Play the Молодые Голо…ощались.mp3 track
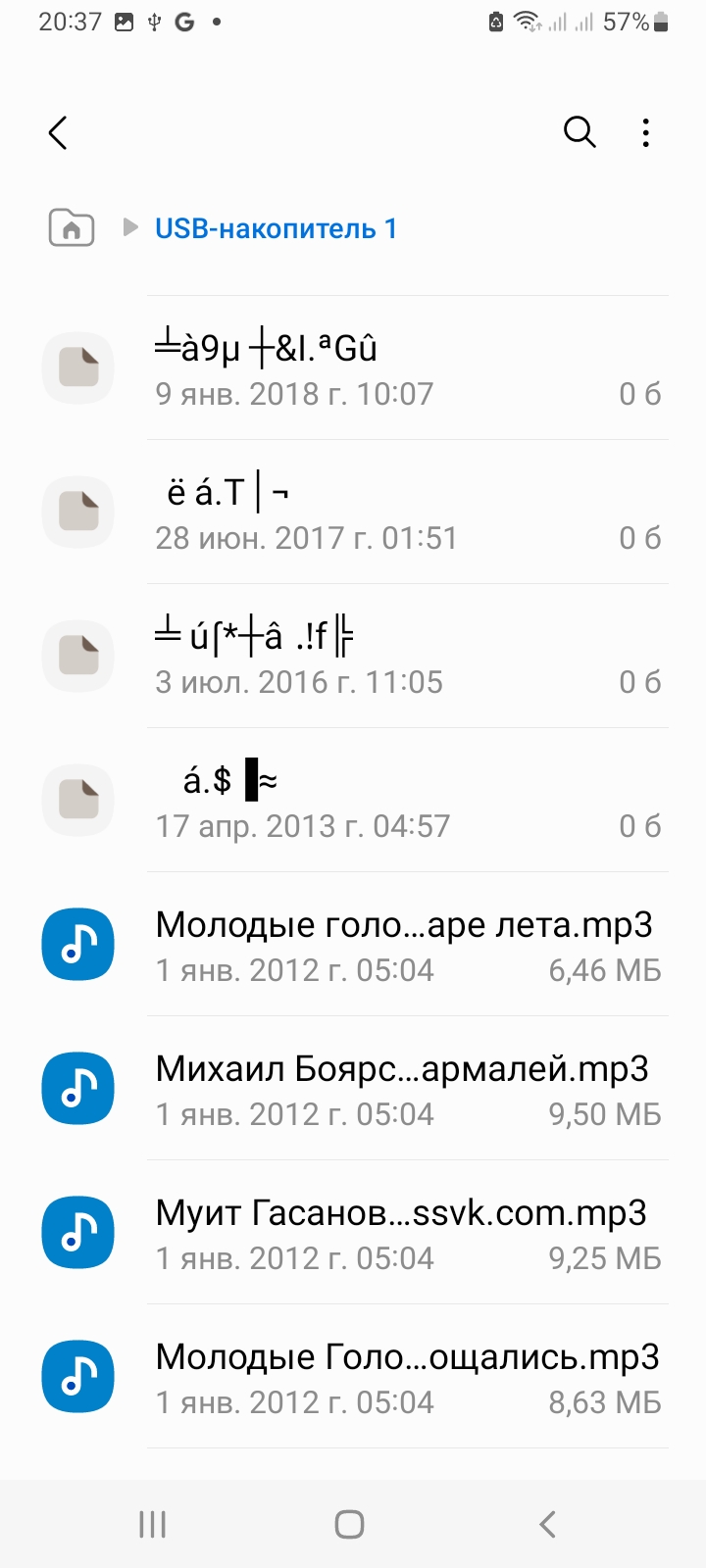Screen dimensions: 706x1568 (x=353, y=1377)
